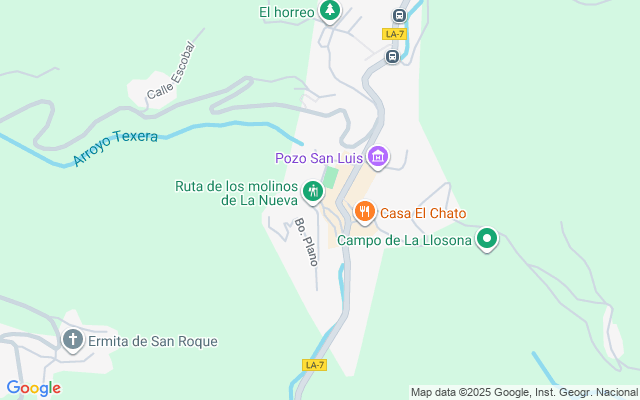640x400 pixels.
Task: Tap the Casa El Chato restaurant marker
Action: pyautogui.click(x=364, y=212)
